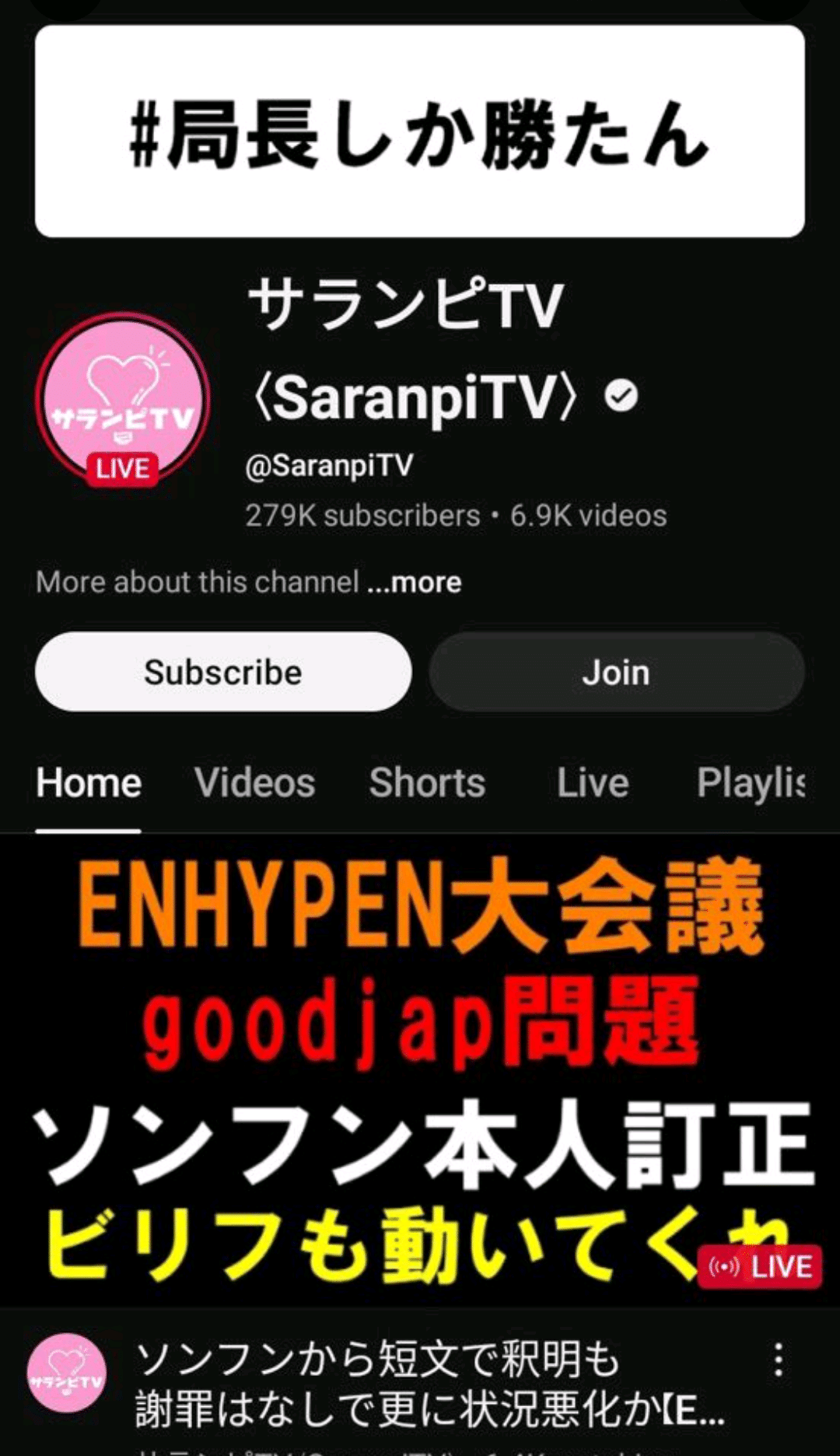
Task: Expand the channel description with ...more
Action: click(413, 581)
